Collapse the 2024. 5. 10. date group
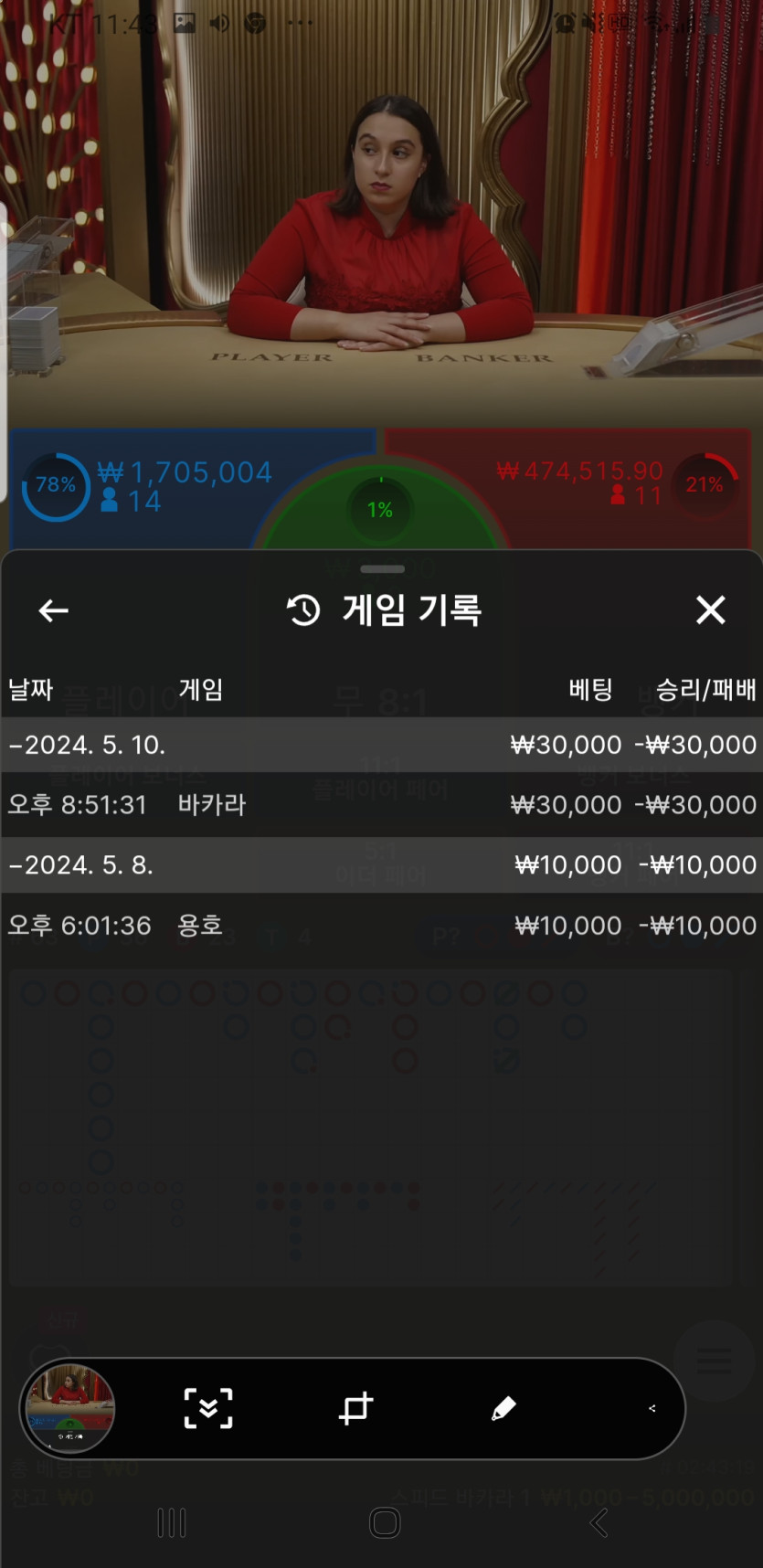The height and width of the screenshot is (1568, 763). (x=88, y=745)
